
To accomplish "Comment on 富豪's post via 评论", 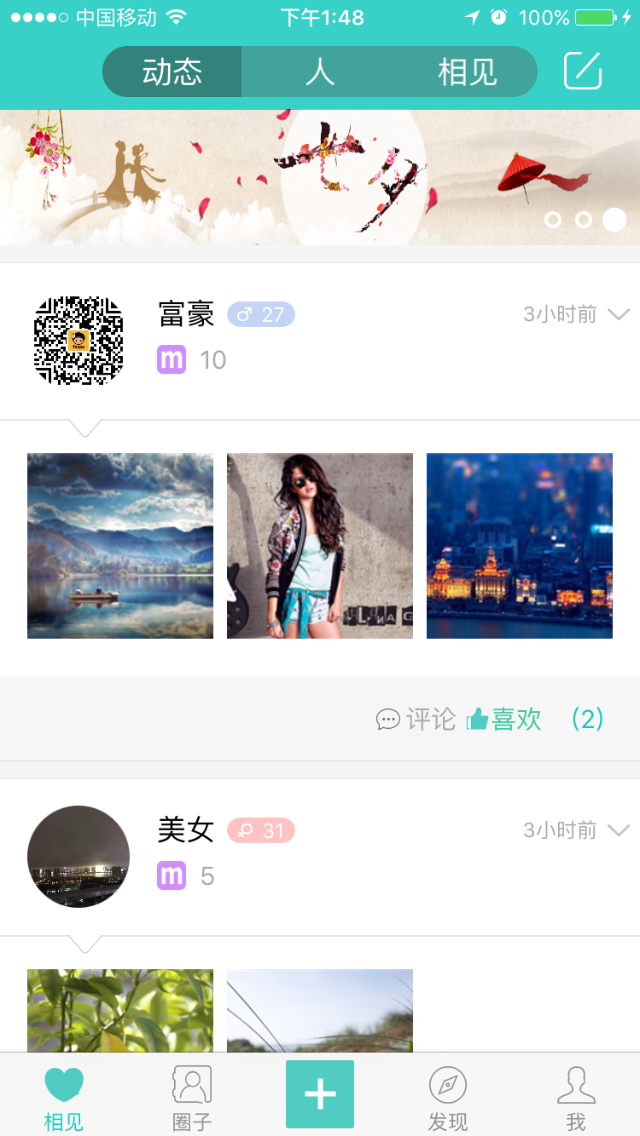I will point(416,719).
